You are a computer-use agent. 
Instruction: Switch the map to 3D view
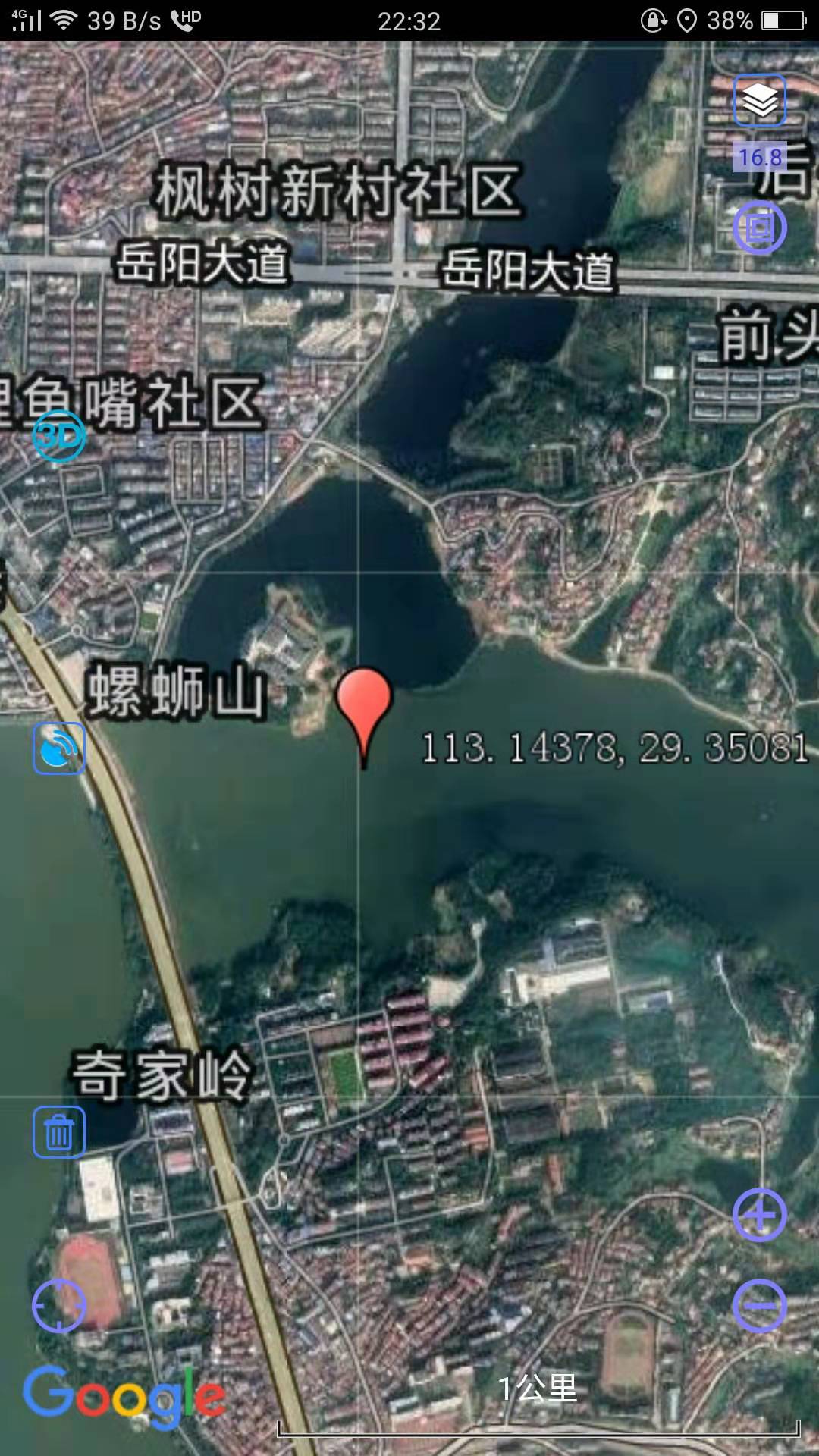[59, 436]
